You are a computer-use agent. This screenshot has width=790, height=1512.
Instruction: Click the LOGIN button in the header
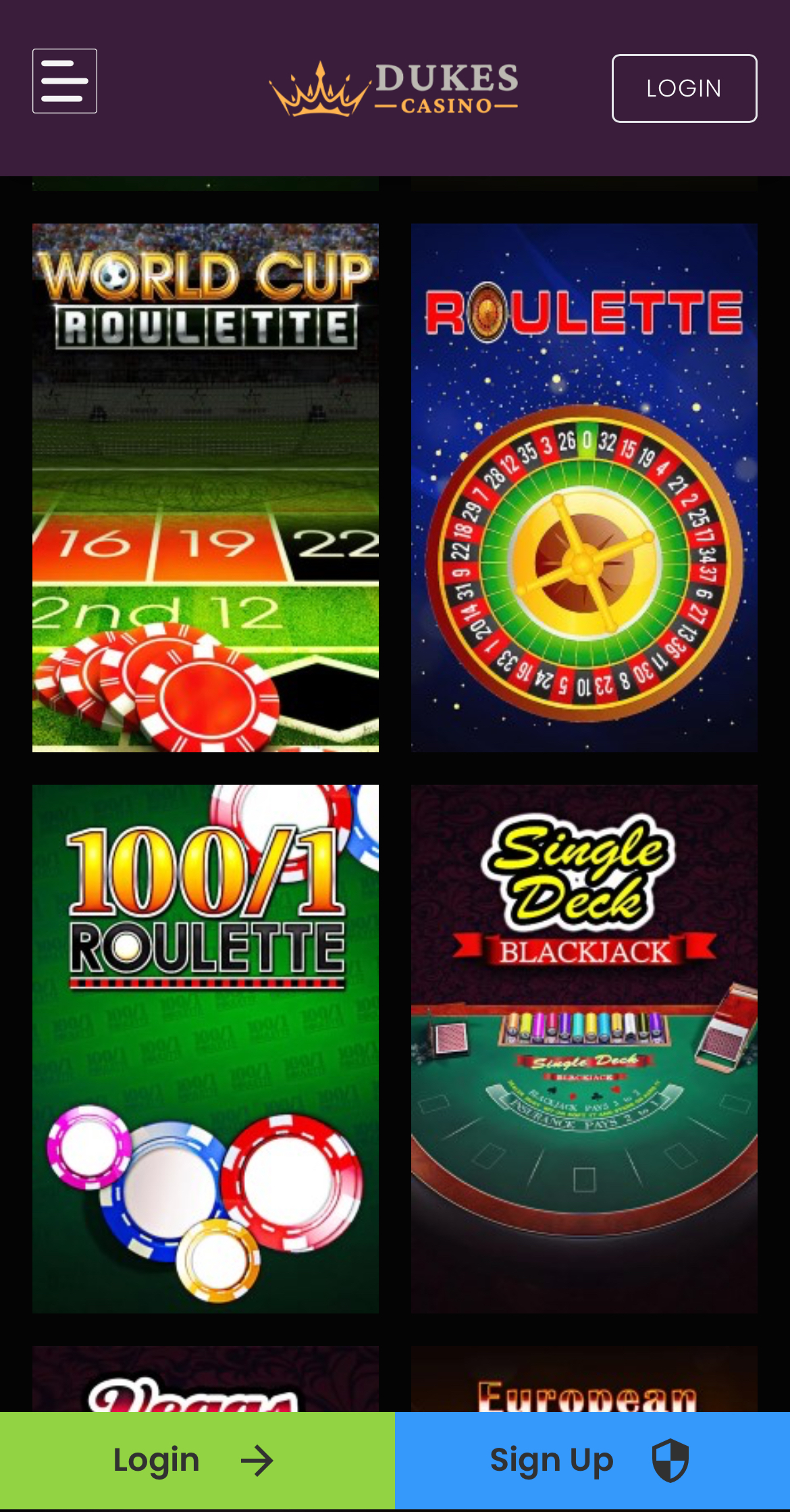point(684,88)
